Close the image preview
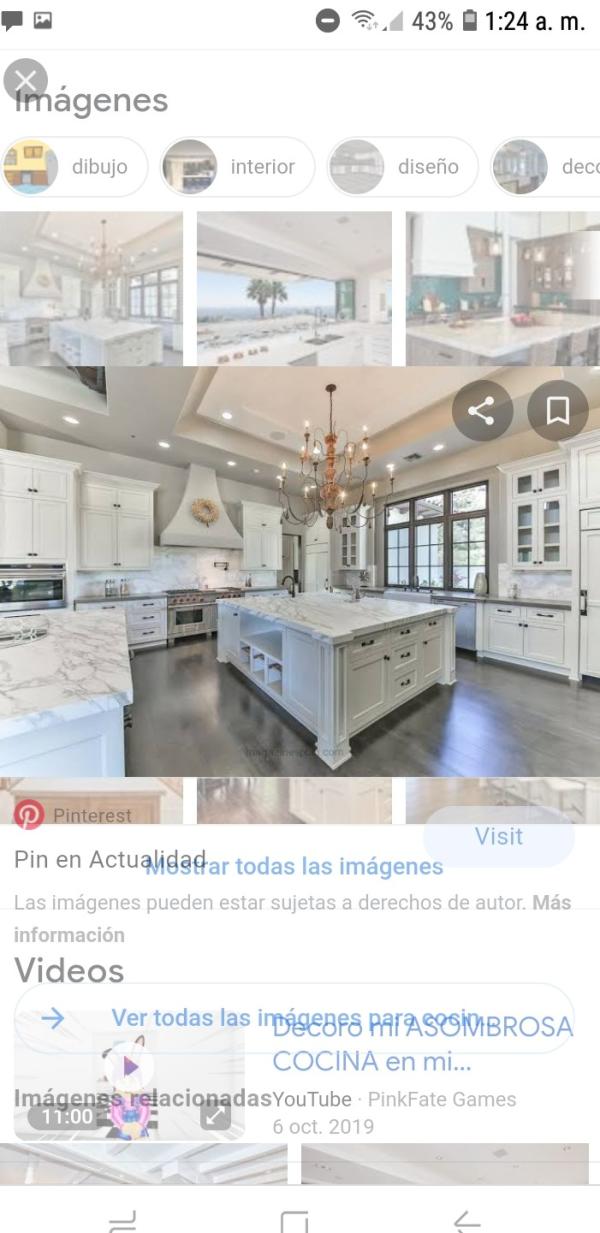The width and height of the screenshot is (600, 1233). tap(25, 80)
